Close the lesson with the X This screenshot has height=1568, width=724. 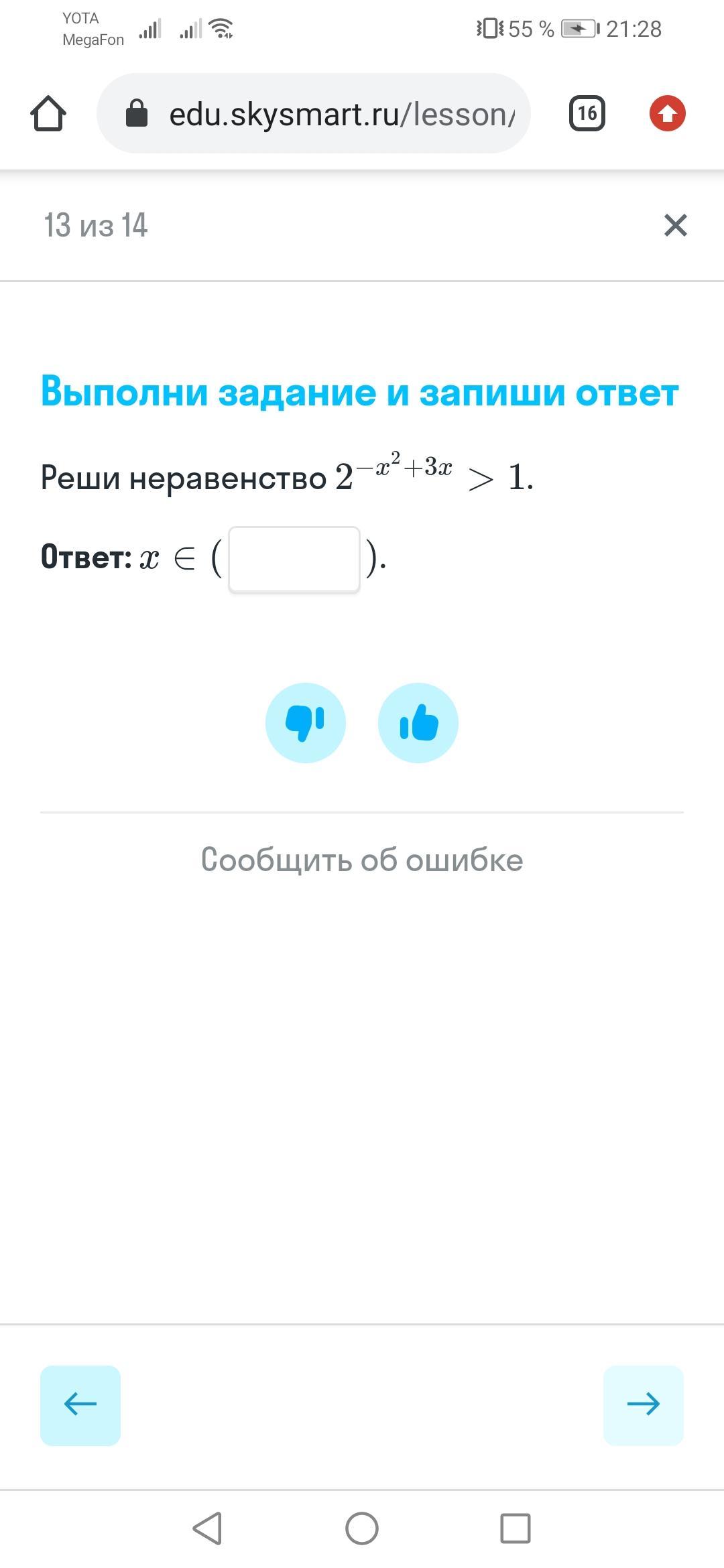tap(675, 225)
